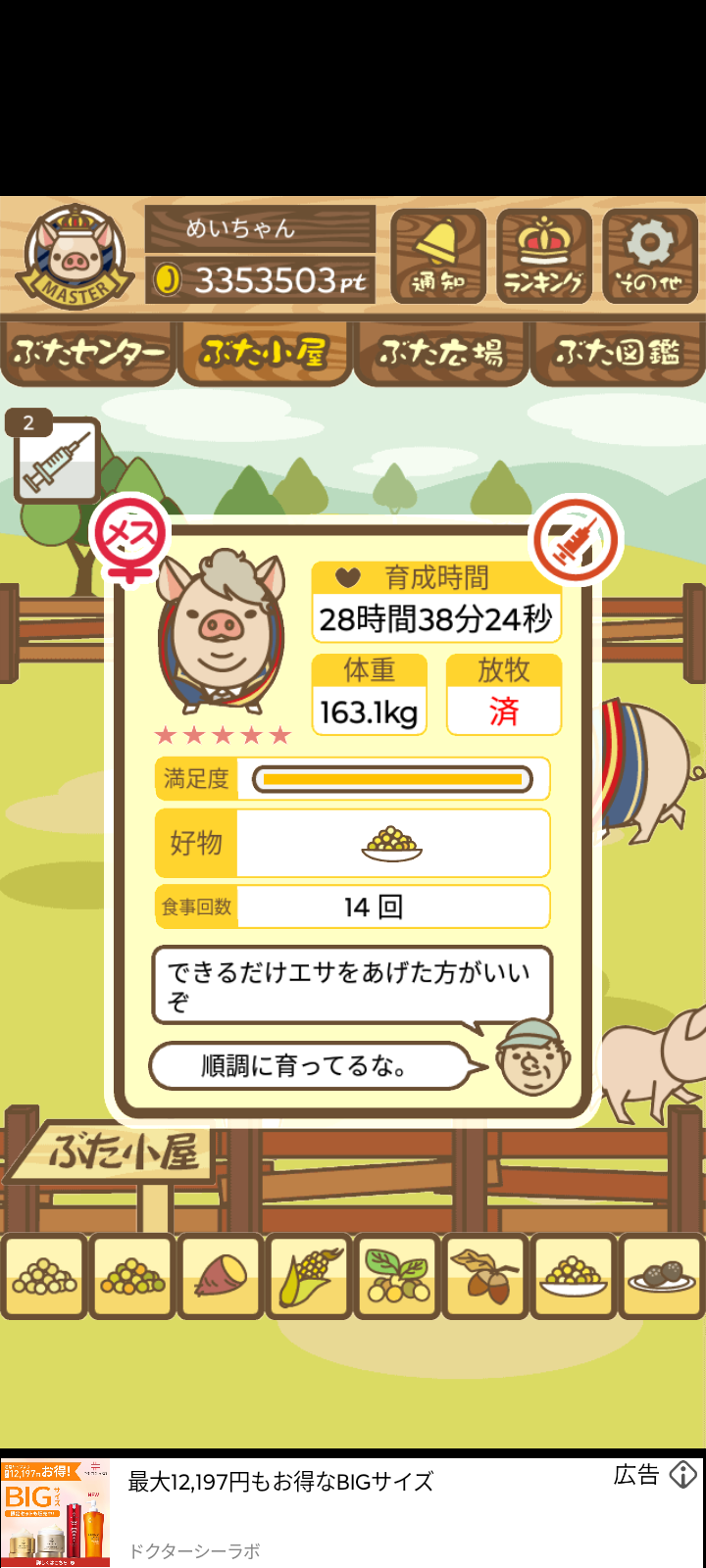706x1568 pixels.
Task: Tap the ad info icon beside 広告
Action: (x=683, y=1475)
